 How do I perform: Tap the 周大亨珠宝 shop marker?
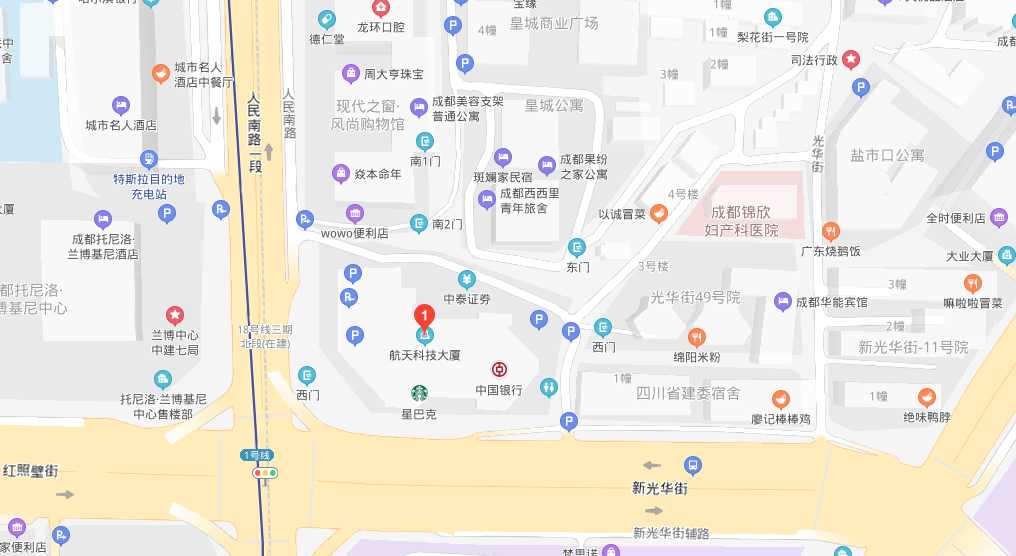(351, 73)
